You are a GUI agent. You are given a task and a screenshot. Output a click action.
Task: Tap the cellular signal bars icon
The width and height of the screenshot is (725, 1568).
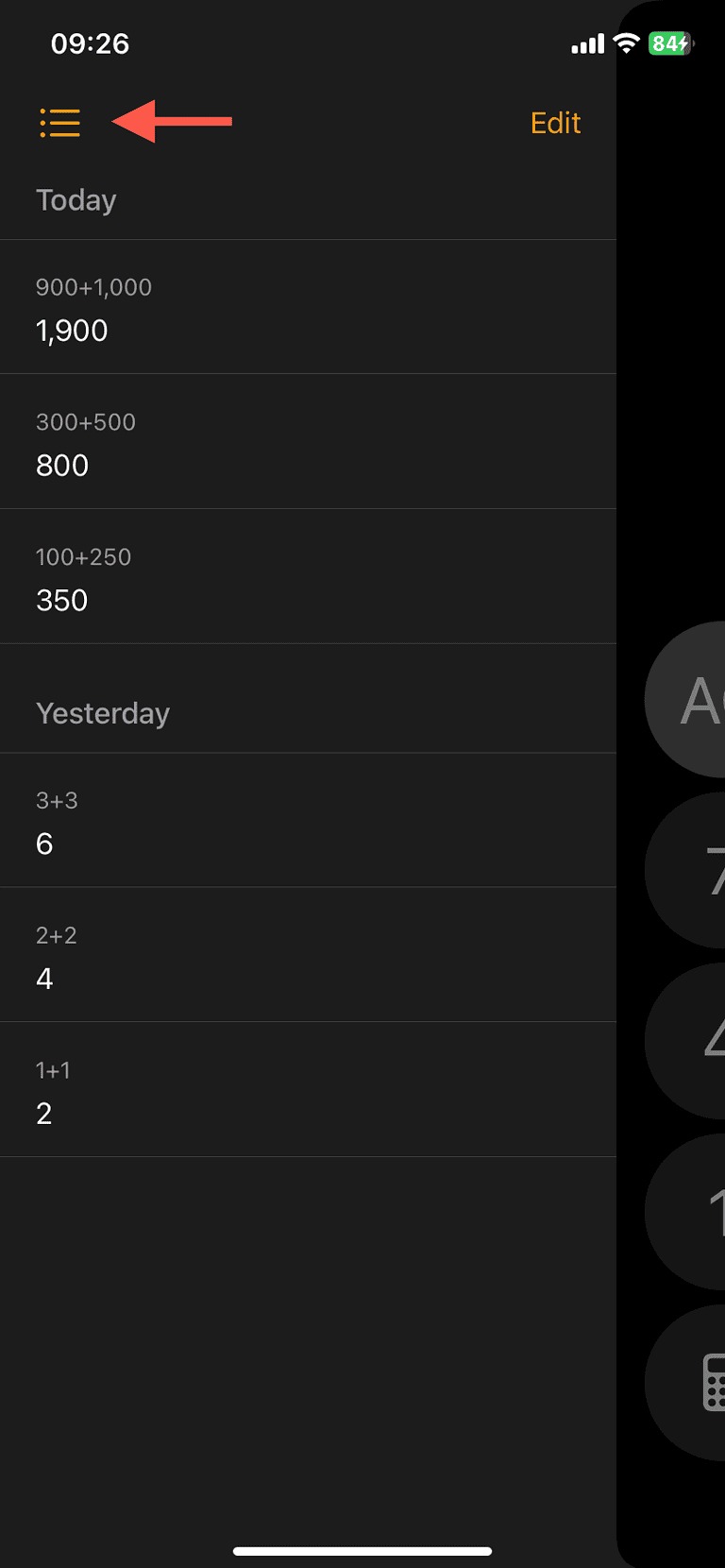pos(585,43)
